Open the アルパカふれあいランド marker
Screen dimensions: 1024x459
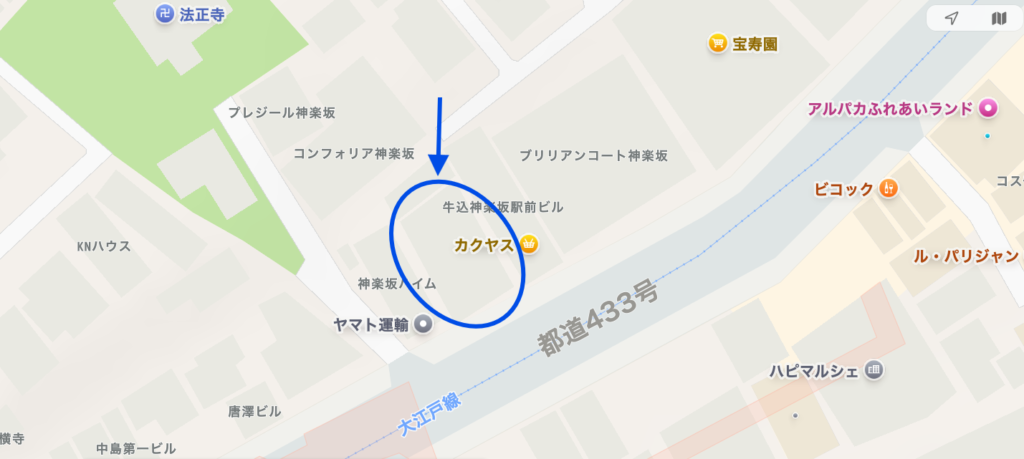point(988,108)
